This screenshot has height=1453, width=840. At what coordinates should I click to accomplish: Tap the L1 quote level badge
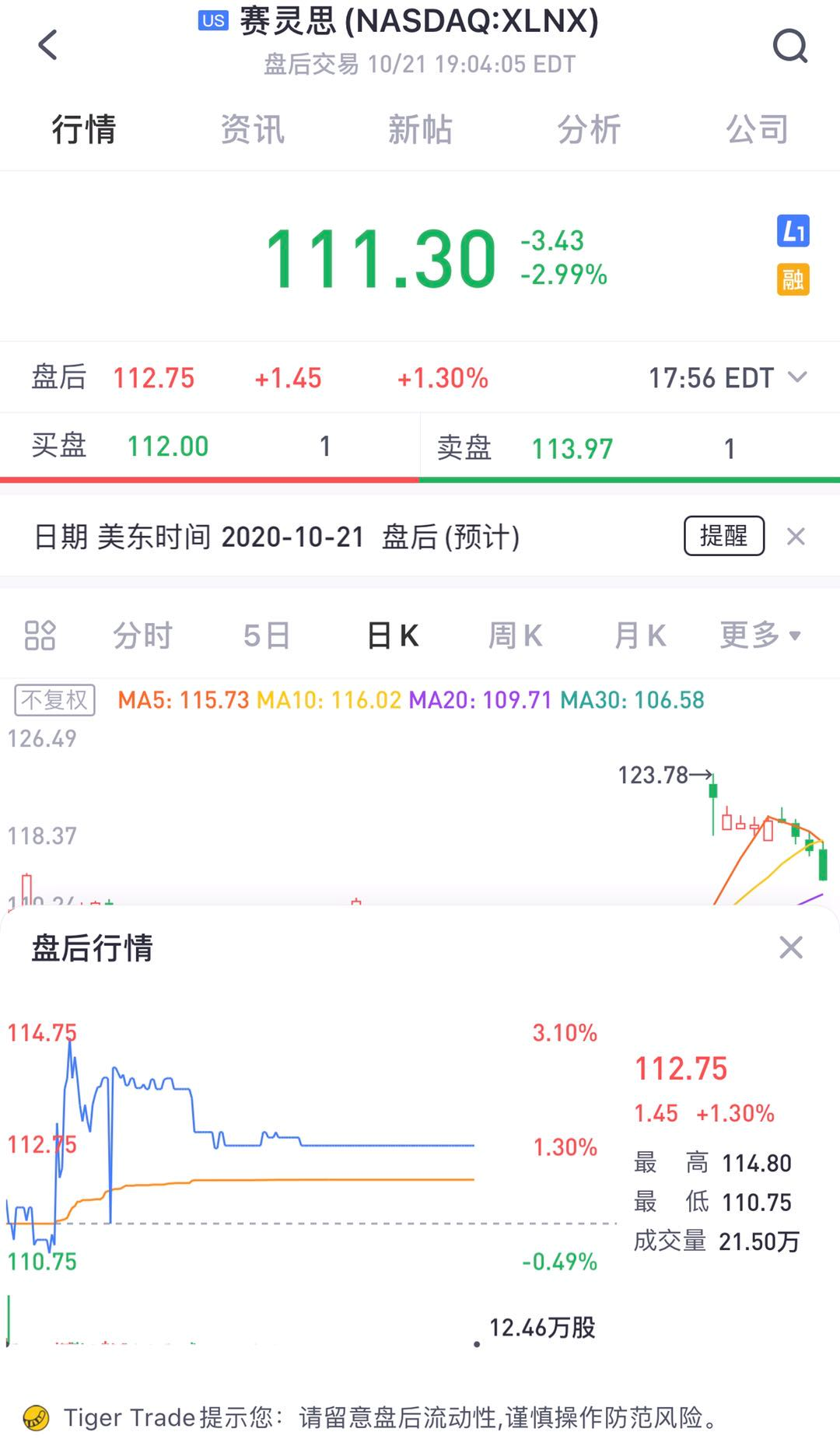click(793, 231)
